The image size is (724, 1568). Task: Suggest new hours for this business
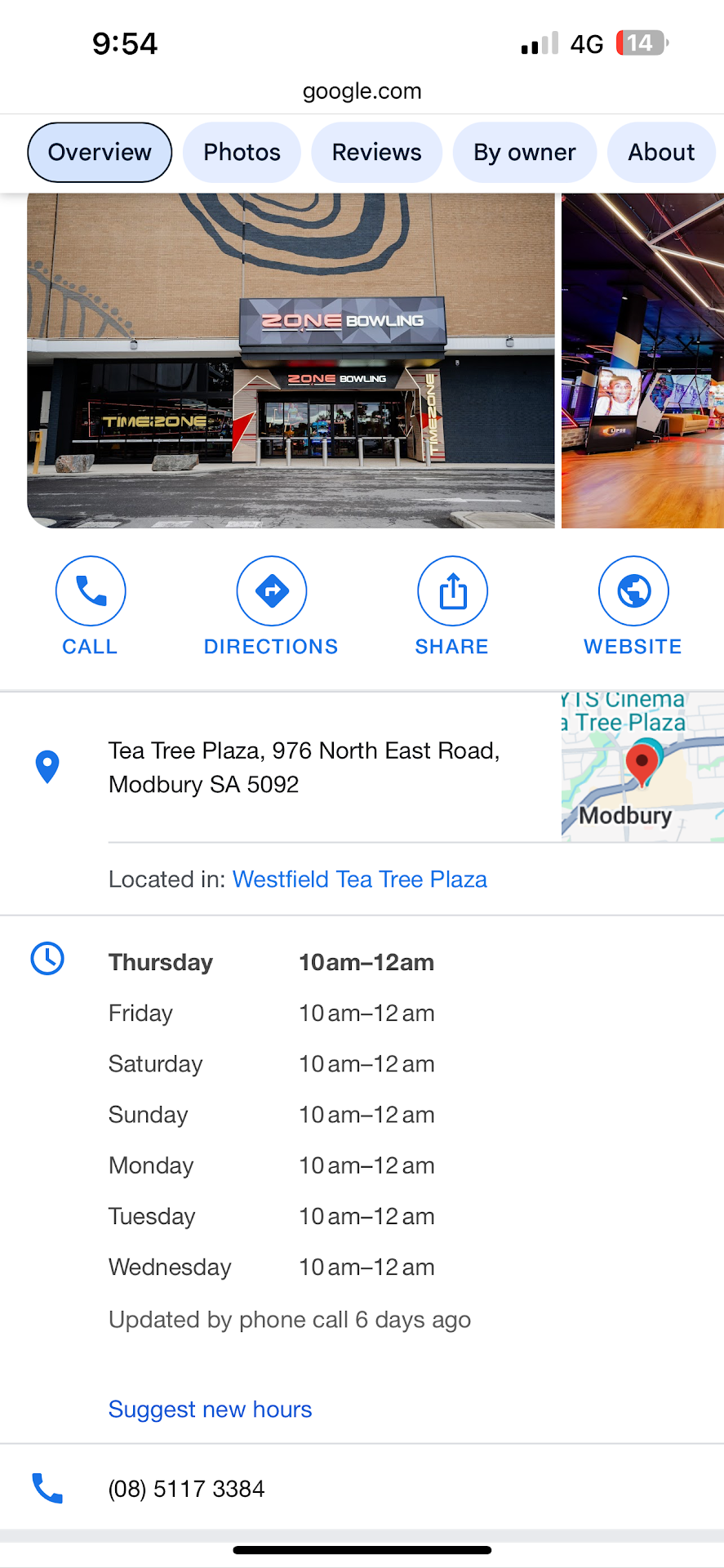210,1410
